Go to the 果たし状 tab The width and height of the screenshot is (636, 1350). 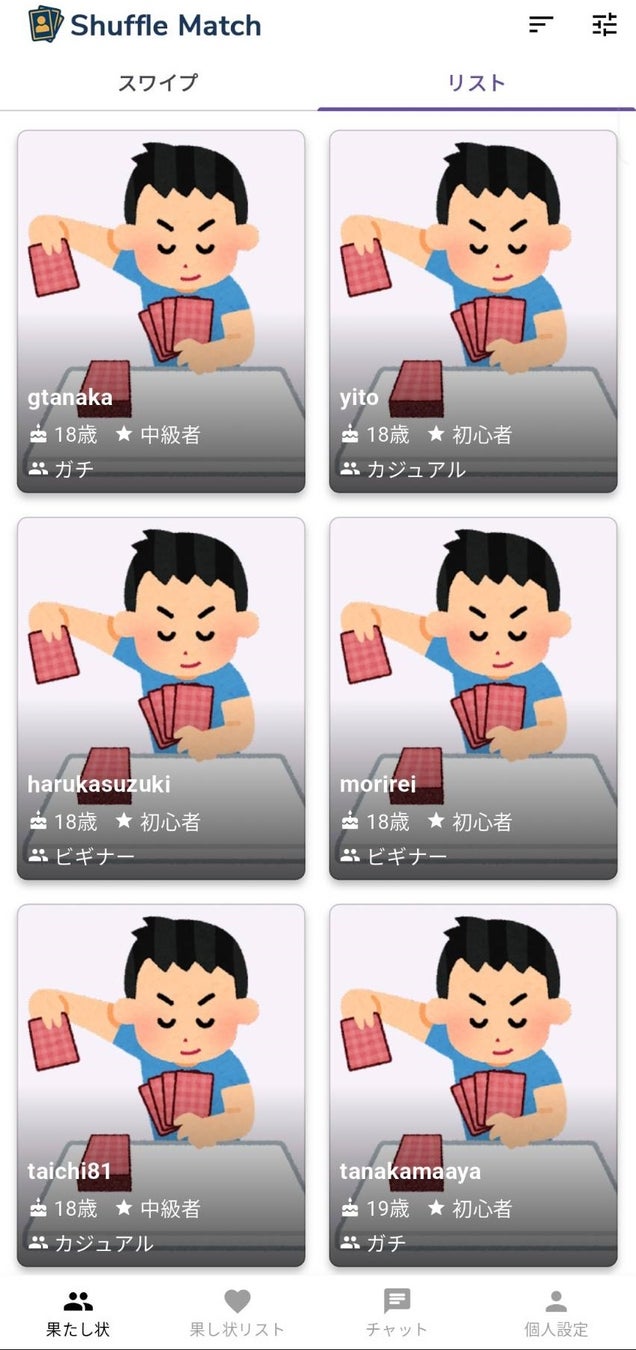[x=78, y=1312]
